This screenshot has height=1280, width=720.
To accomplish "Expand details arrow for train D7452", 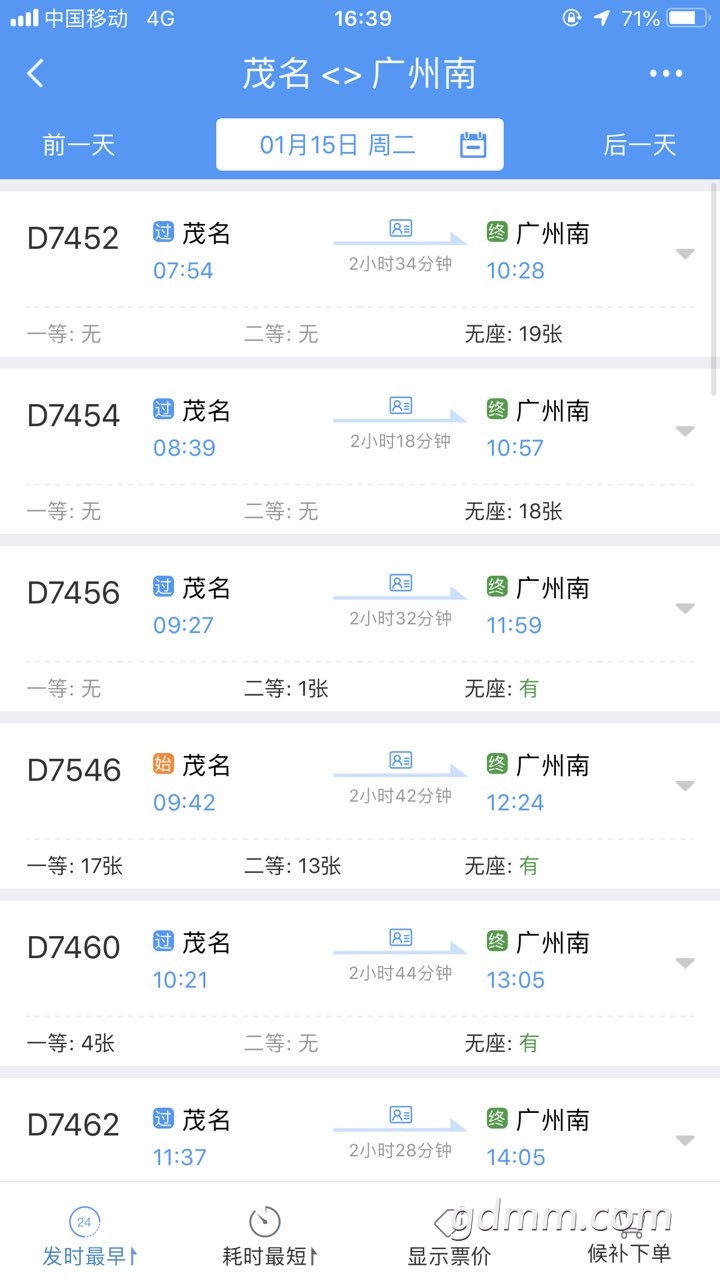I will (x=685, y=254).
